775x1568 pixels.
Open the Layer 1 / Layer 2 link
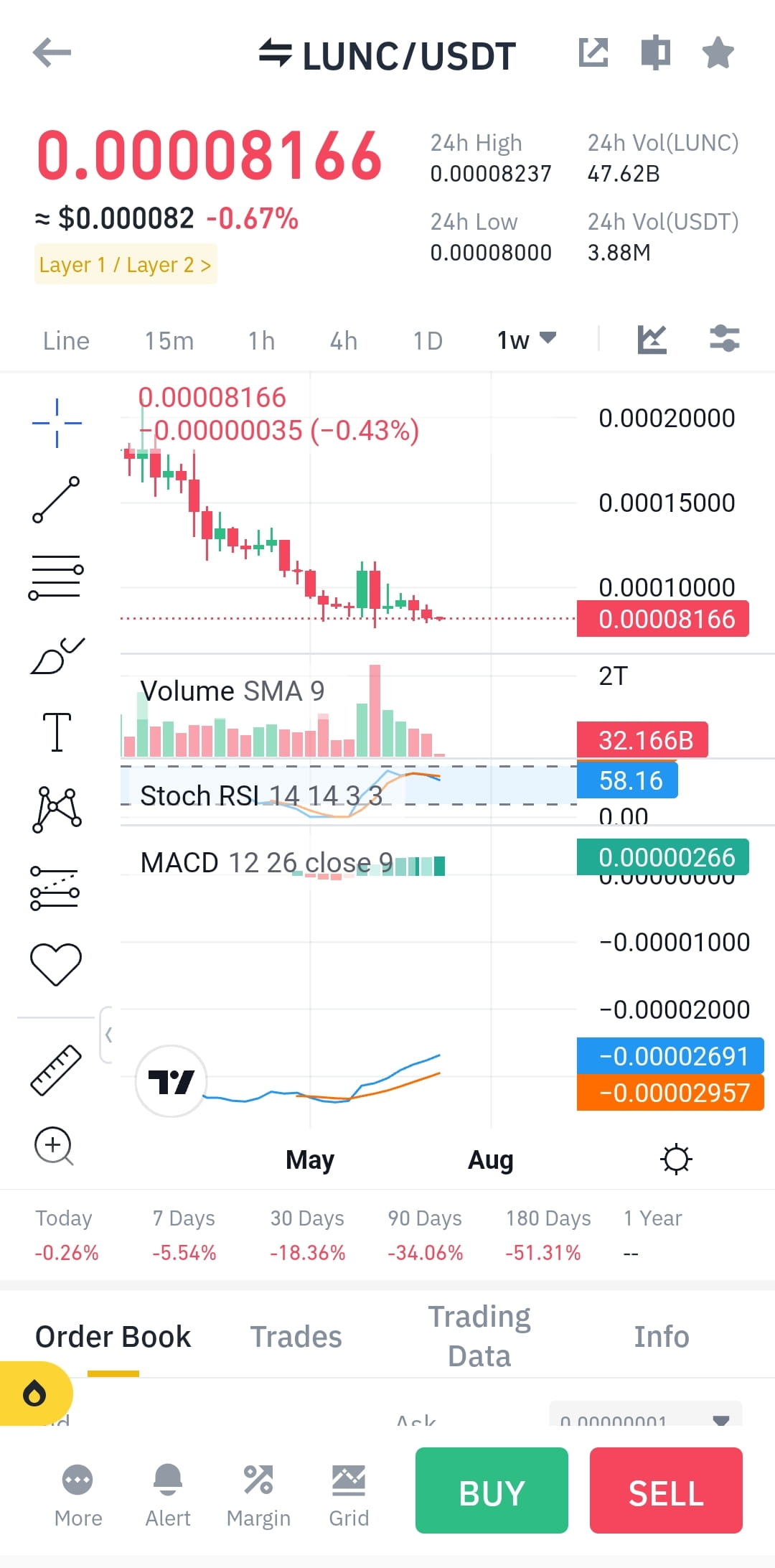click(x=125, y=264)
